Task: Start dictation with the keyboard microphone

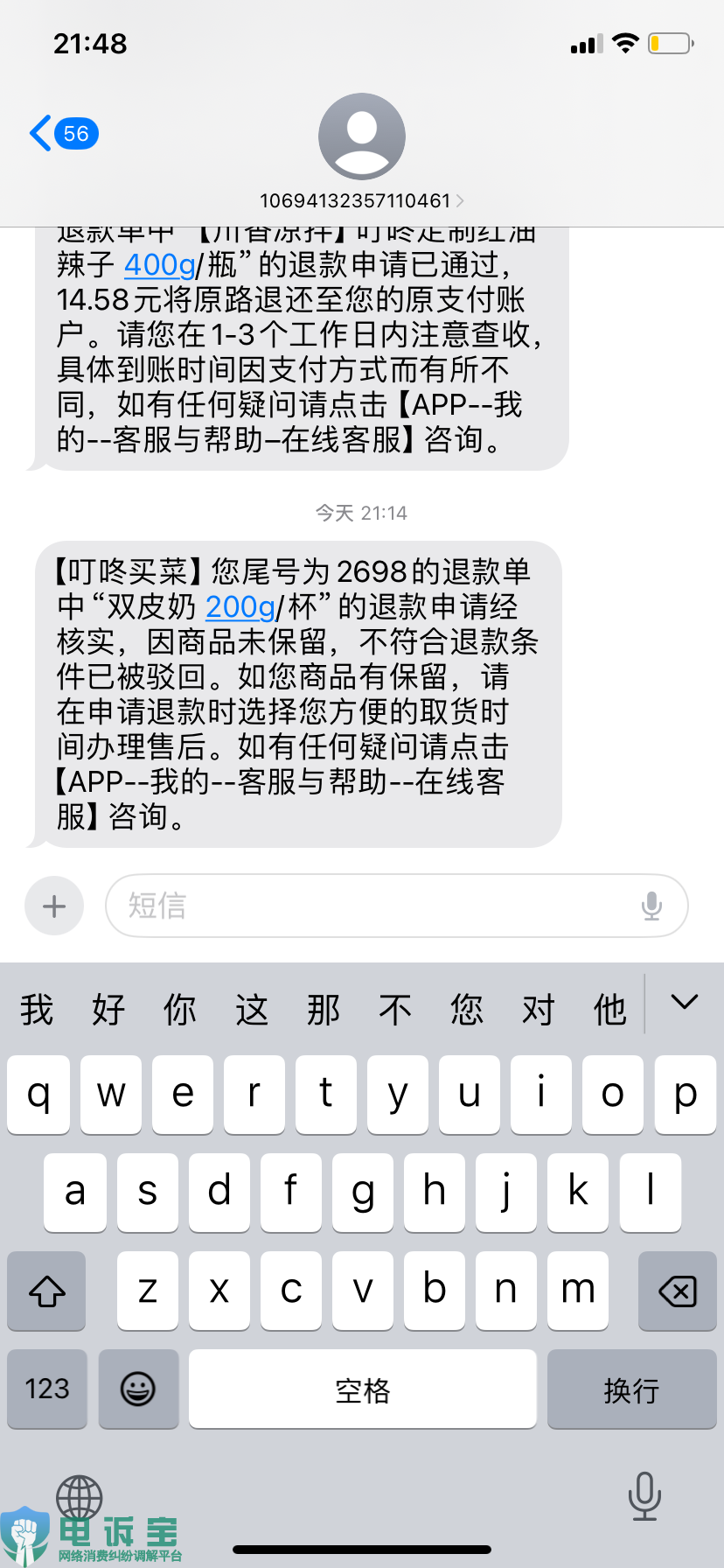Action: [644, 1495]
